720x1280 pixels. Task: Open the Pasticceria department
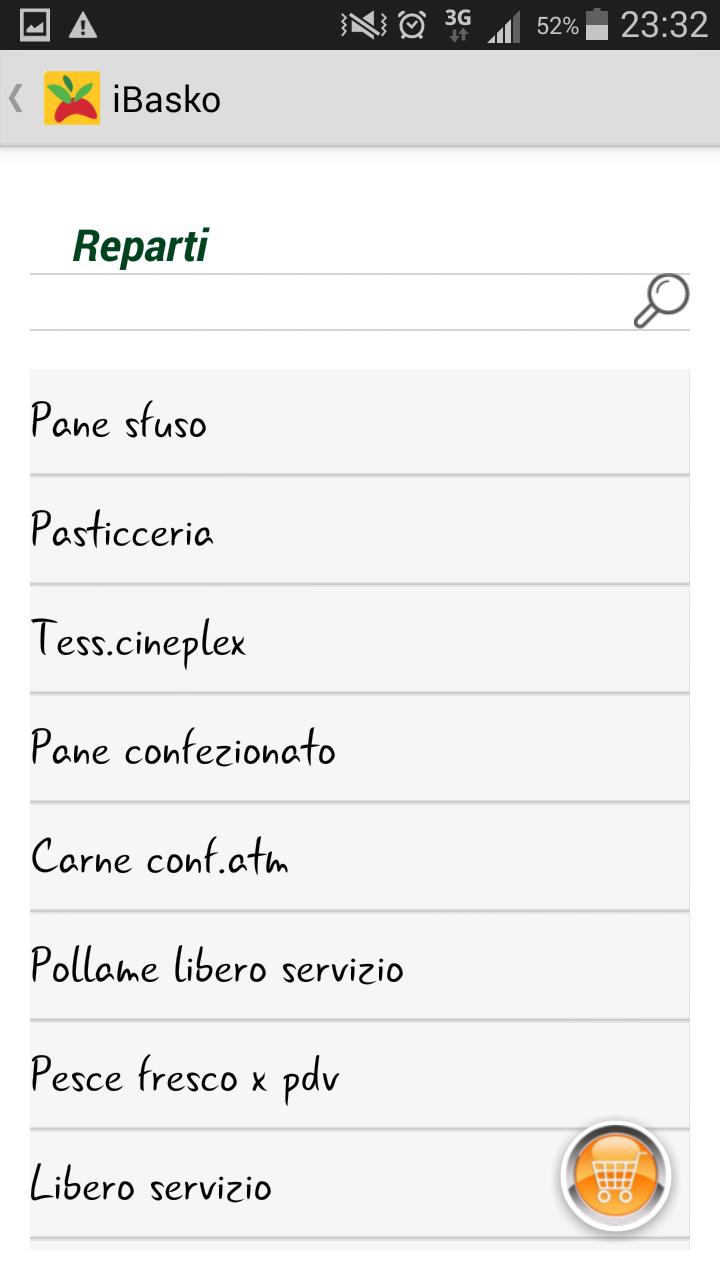pyautogui.click(x=359, y=531)
